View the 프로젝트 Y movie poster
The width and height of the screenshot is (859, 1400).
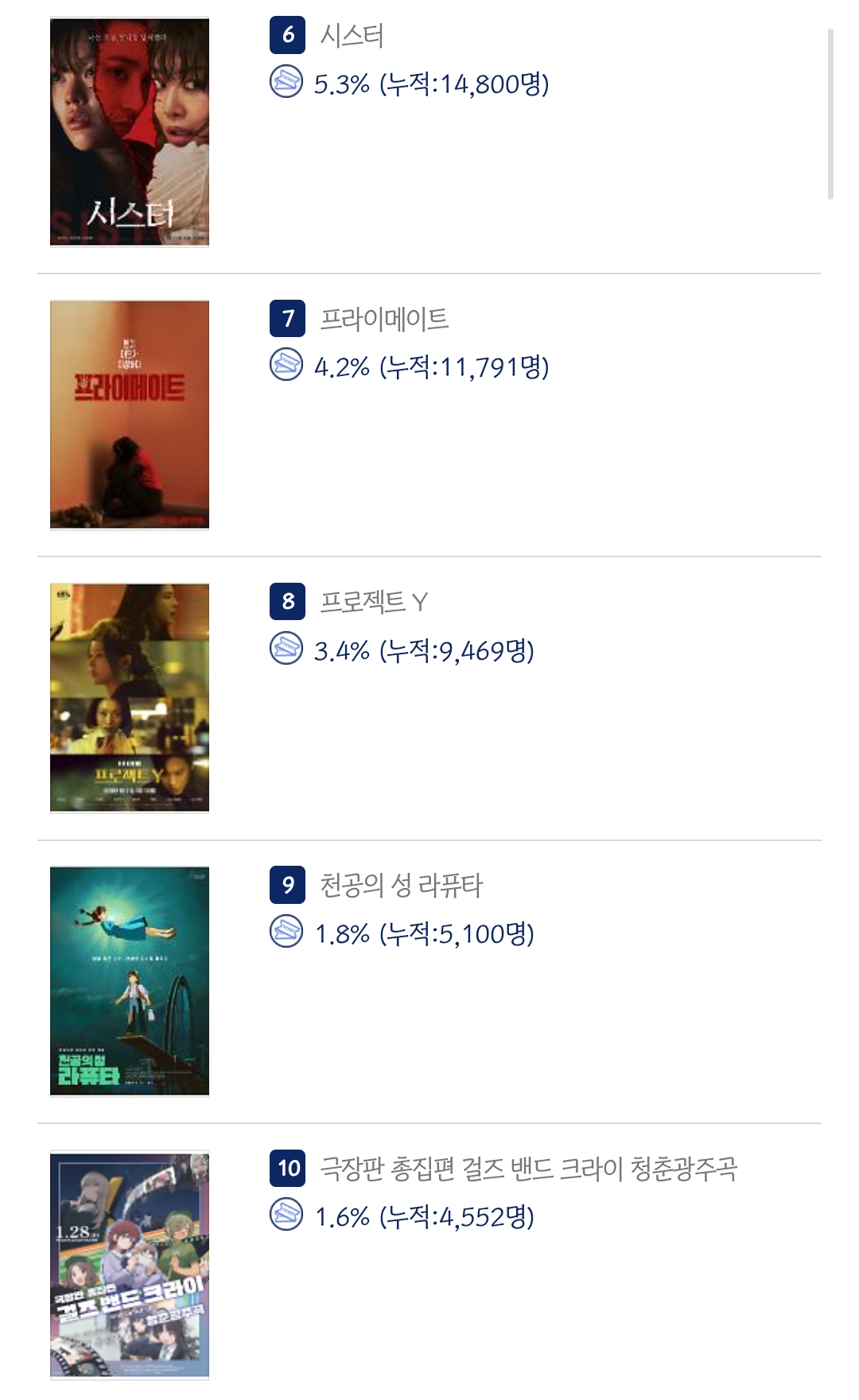130,698
